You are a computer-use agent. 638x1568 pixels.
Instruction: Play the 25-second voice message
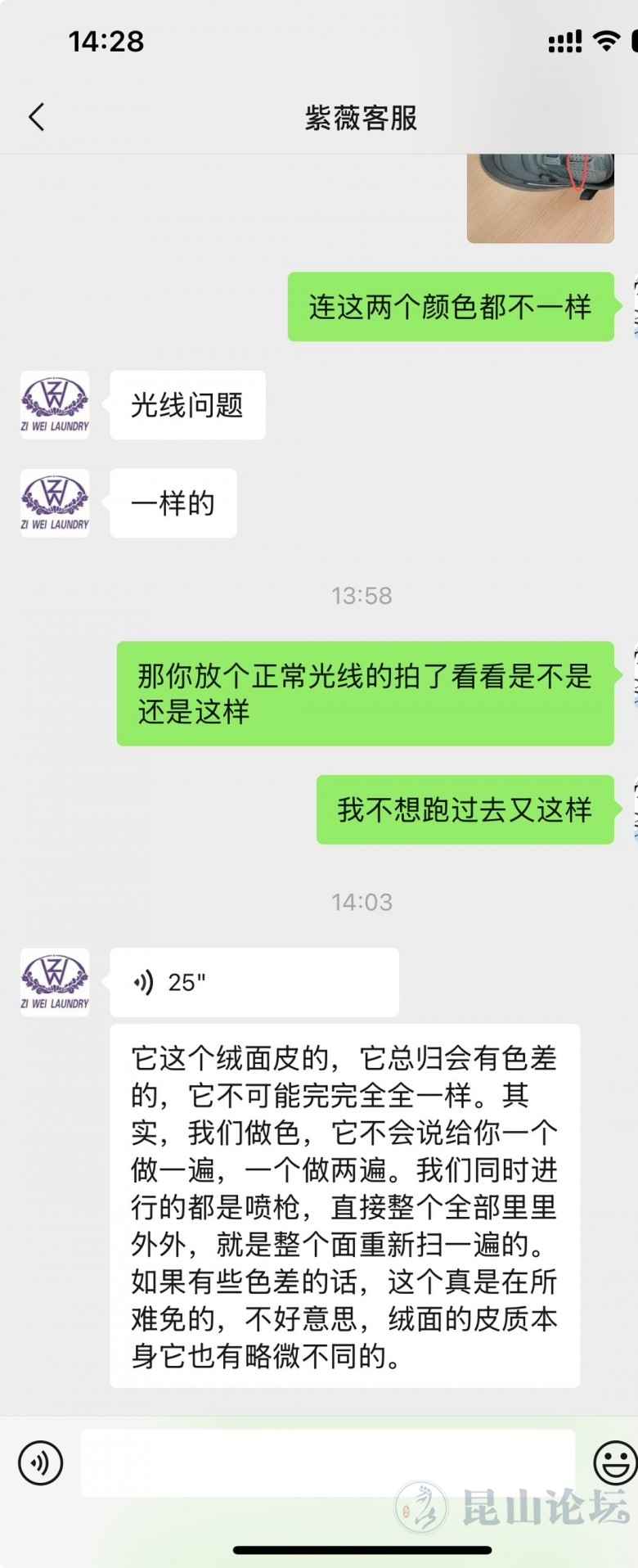pyautogui.click(x=254, y=982)
